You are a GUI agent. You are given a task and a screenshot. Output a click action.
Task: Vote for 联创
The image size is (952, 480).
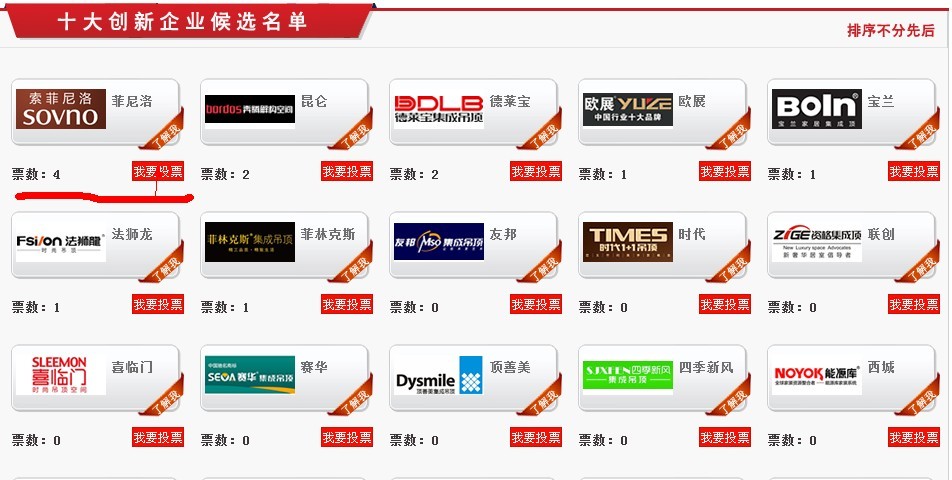point(914,305)
